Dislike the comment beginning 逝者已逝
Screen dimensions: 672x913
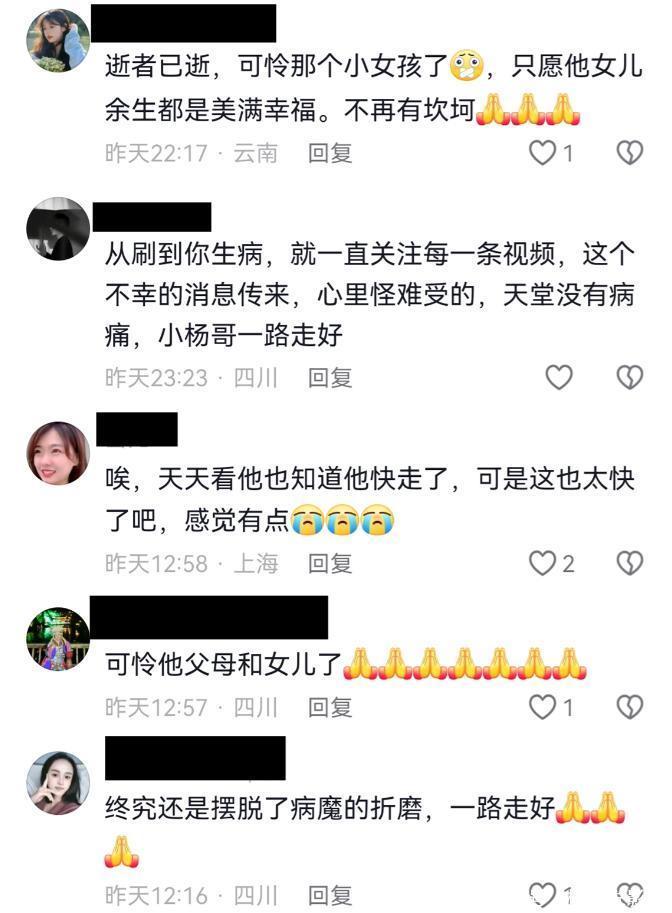click(629, 153)
